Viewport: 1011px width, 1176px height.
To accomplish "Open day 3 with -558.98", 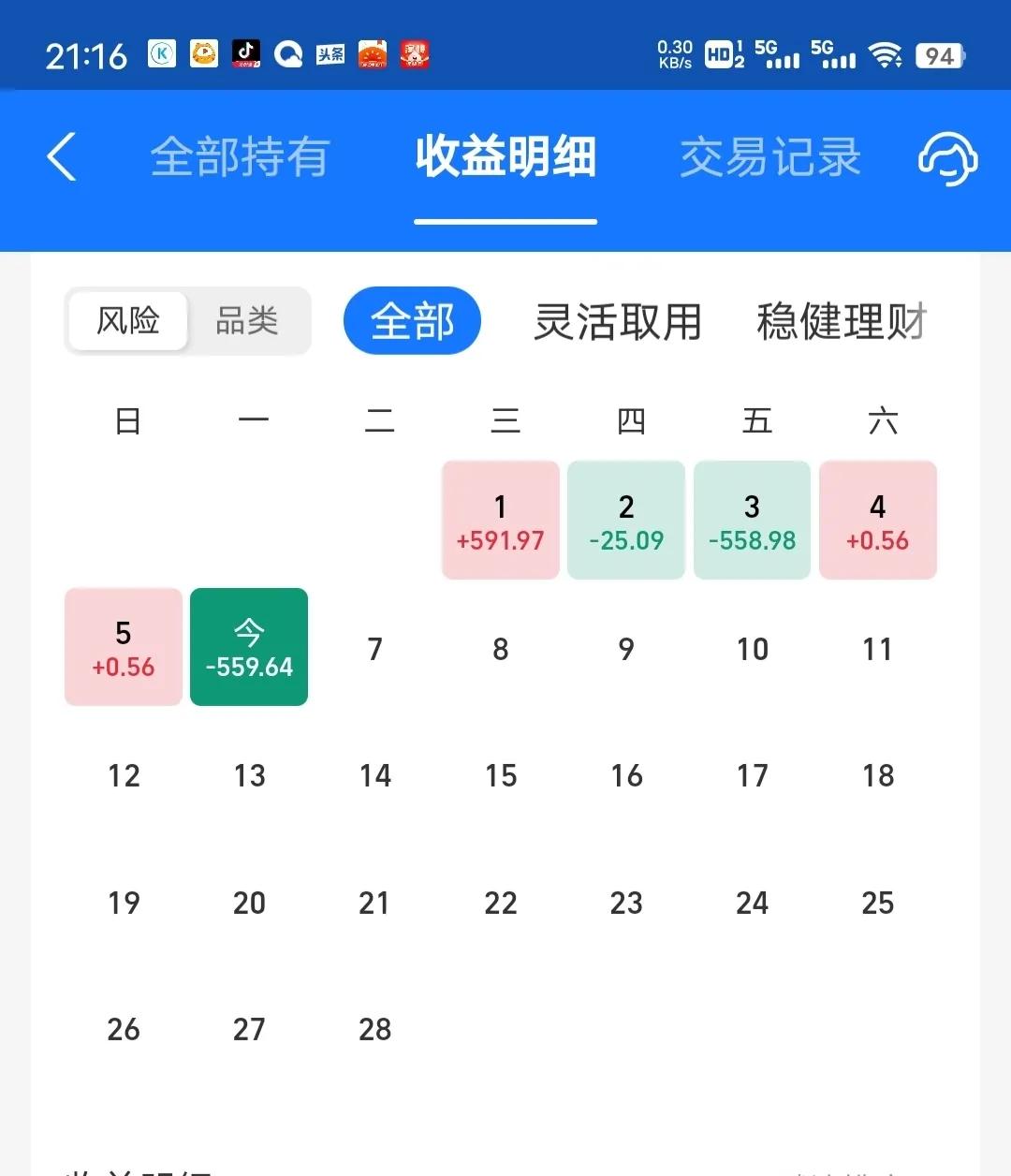I will pos(752,521).
